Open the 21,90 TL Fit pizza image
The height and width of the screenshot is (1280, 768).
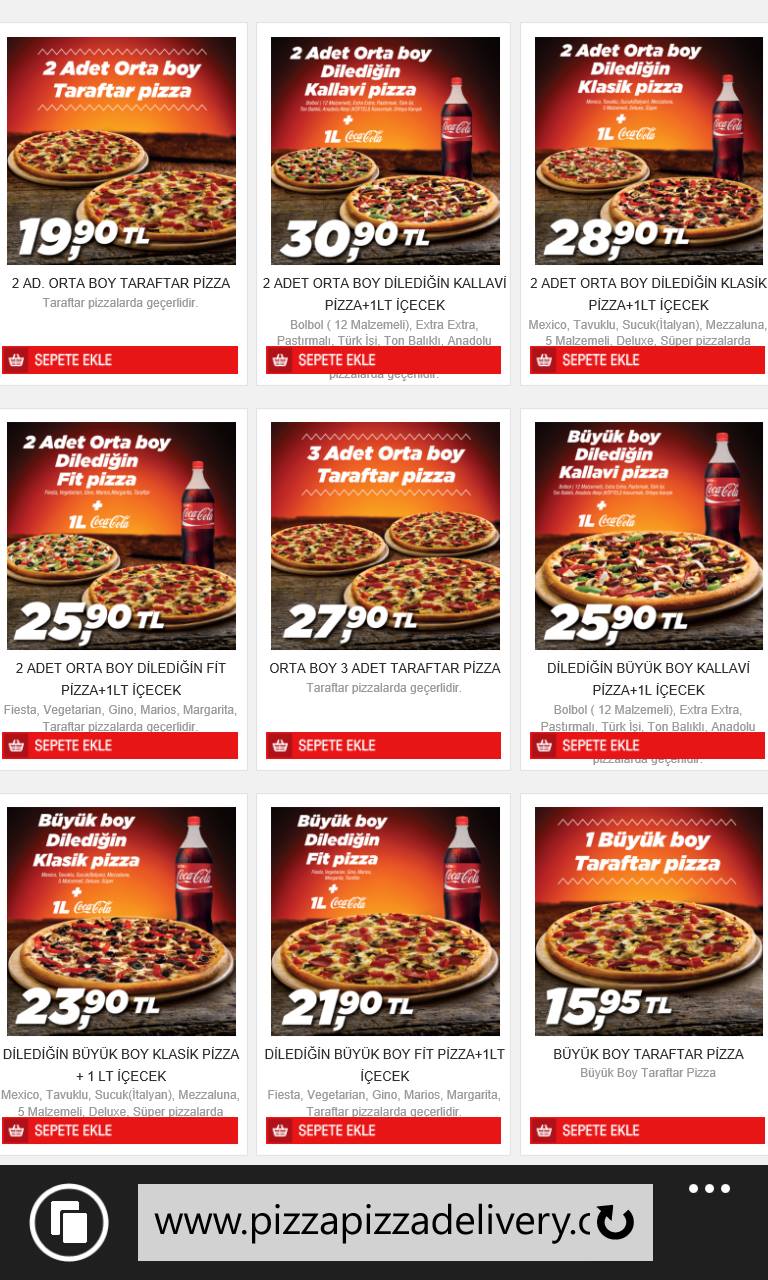click(x=385, y=921)
